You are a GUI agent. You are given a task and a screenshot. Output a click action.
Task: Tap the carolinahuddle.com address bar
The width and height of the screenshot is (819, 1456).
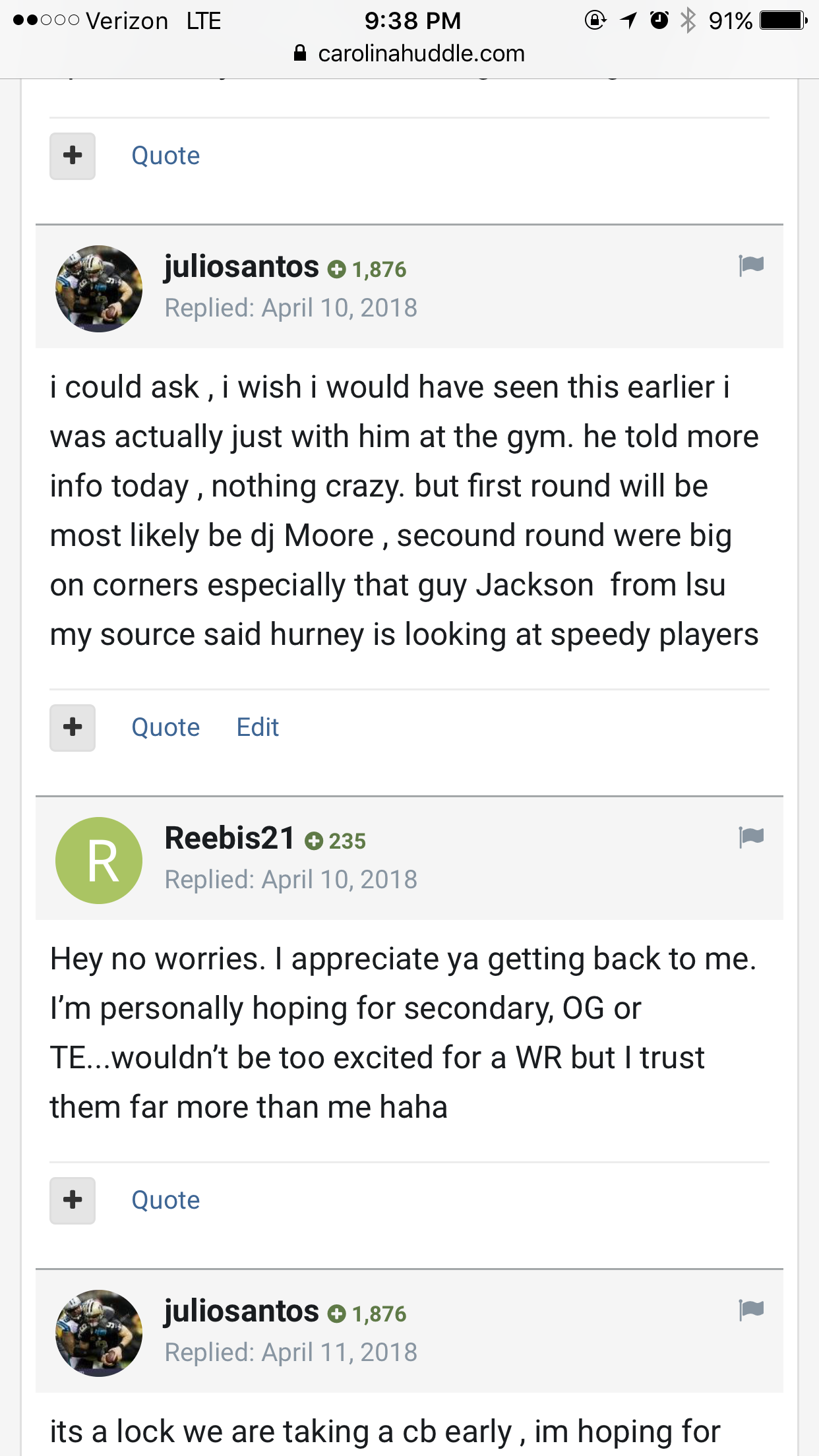tap(409, 53)
